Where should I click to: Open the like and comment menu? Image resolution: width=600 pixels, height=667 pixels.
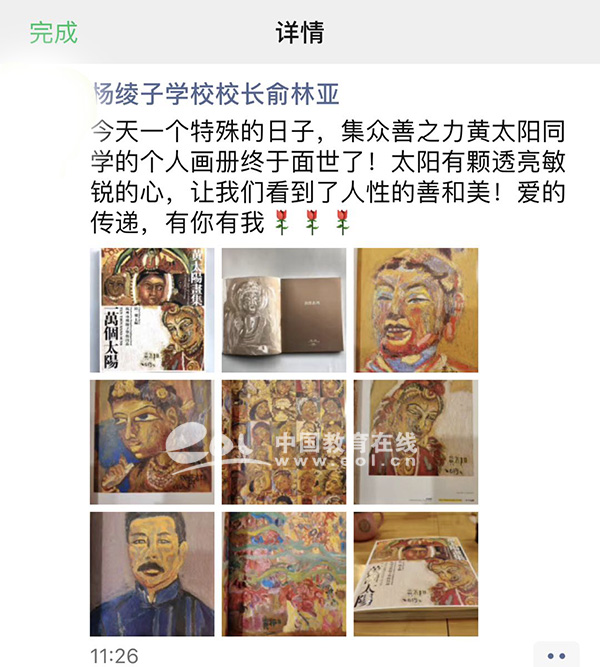[x=556, y=653]
